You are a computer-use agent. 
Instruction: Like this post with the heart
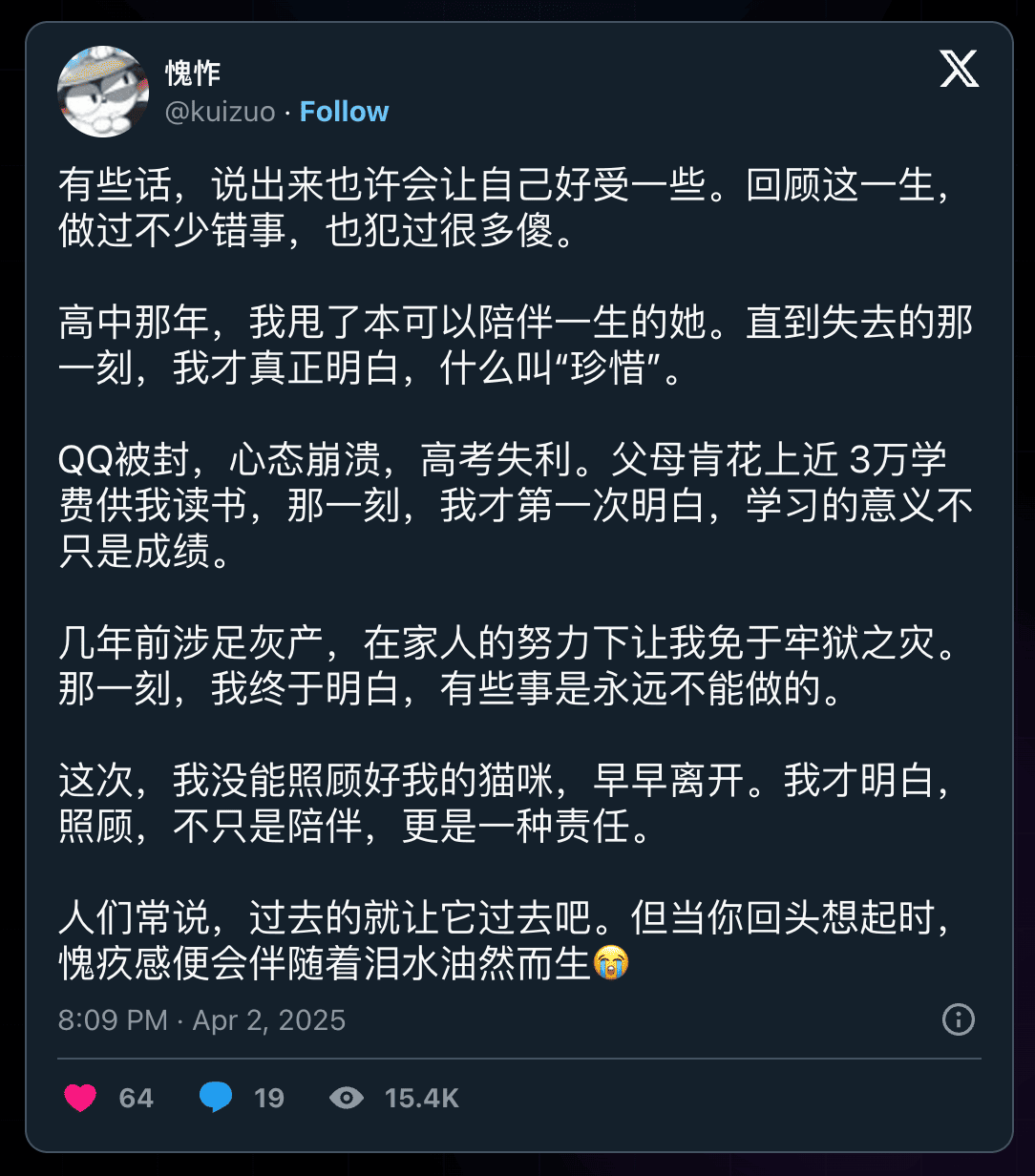click(x=80, y=1099)
